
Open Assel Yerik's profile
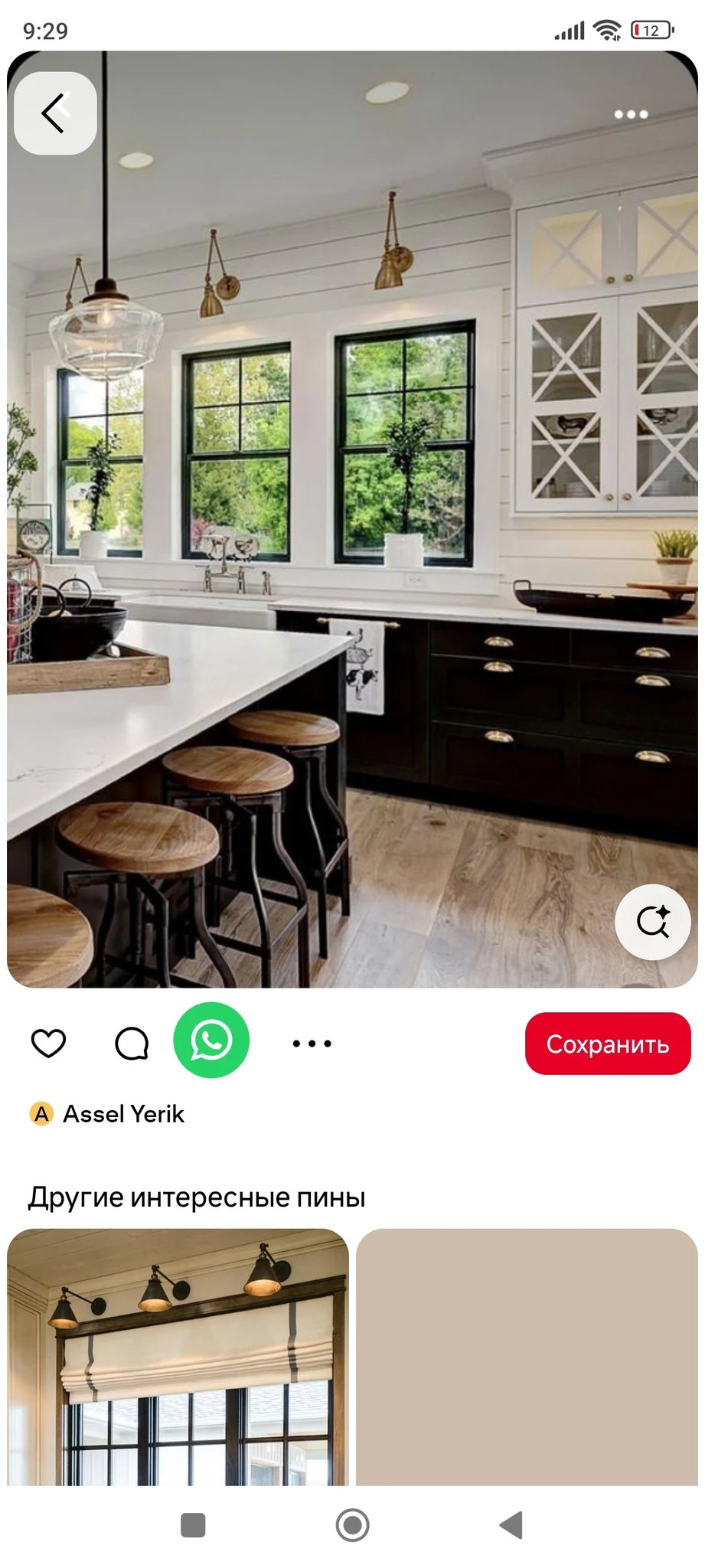122,1114
